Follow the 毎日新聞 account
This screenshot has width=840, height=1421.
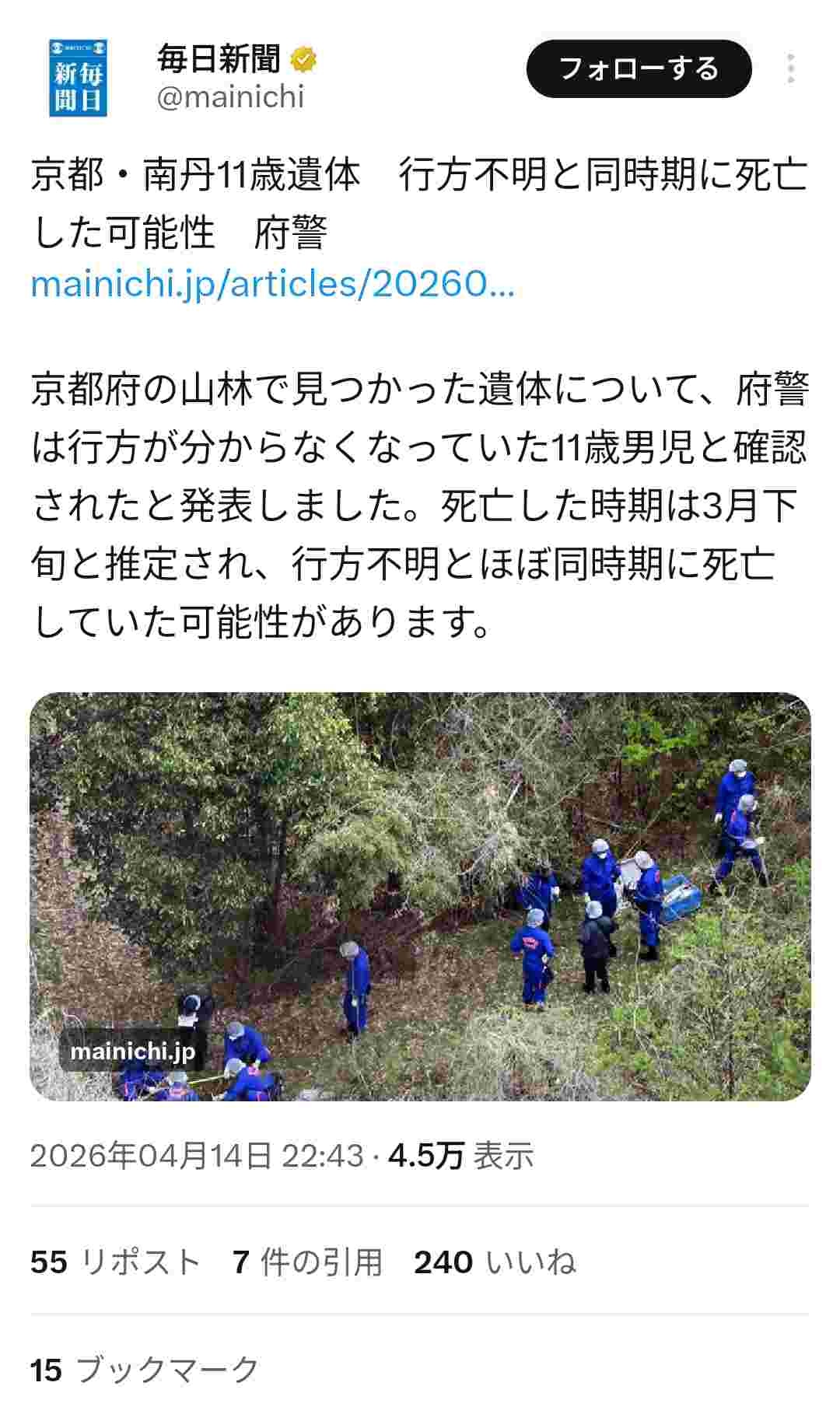639,69
